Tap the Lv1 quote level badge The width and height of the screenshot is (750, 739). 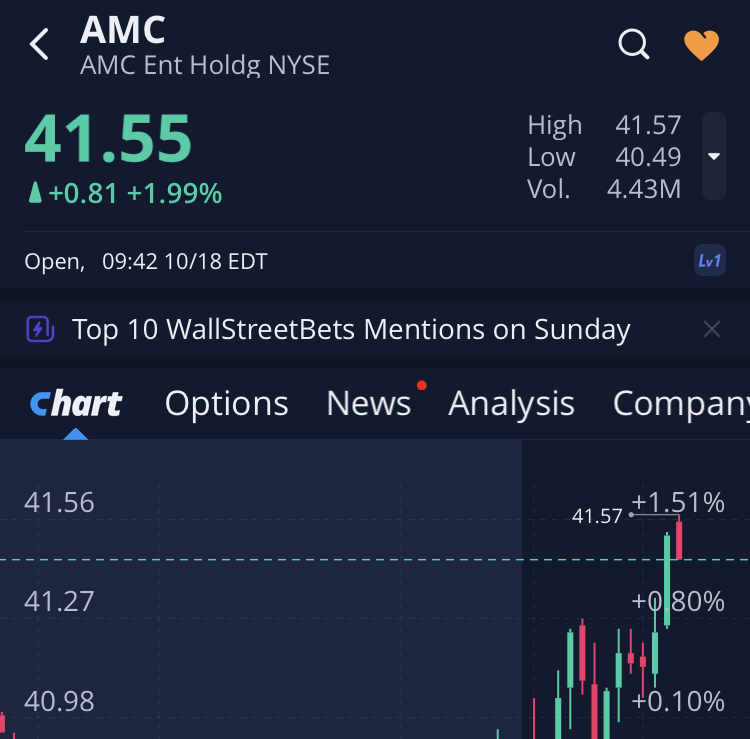(x=709, y=262)
